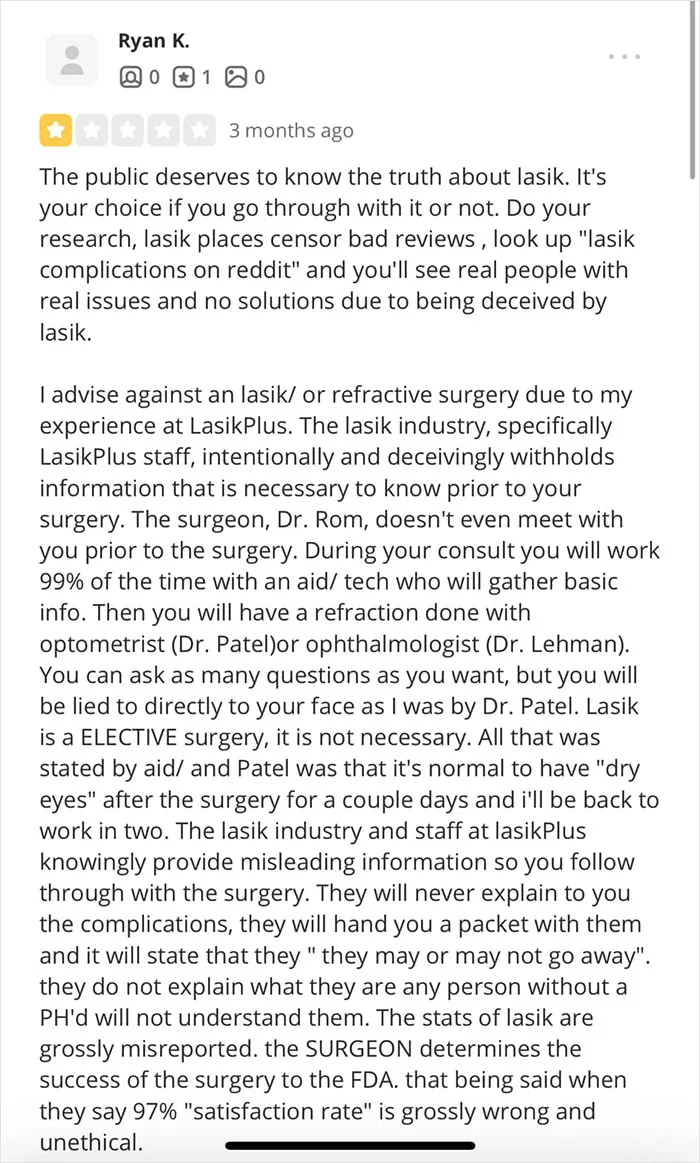
Task: Open Ryan K.'s profile avatar
Action: pos(72,60)
